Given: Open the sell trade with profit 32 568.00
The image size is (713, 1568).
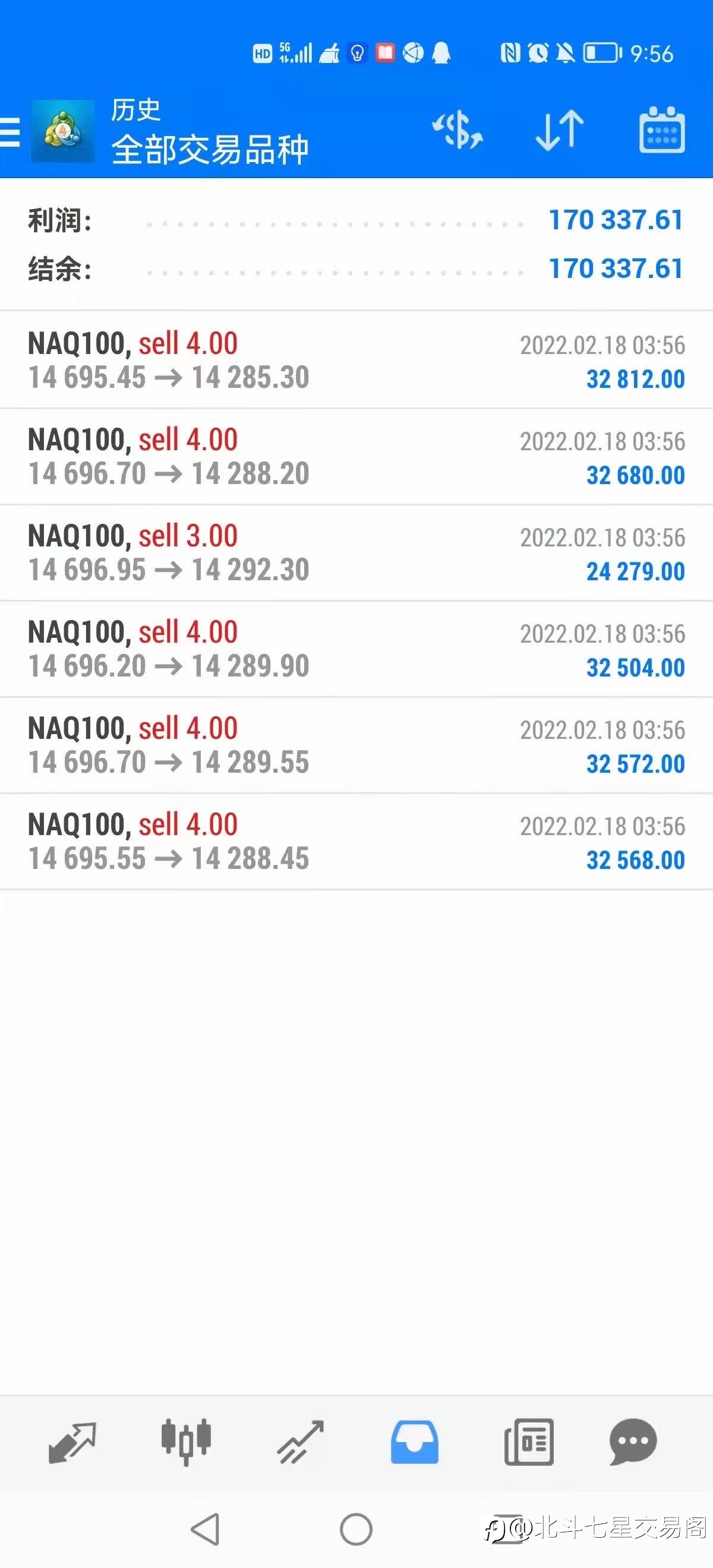Looking at the screenshot, I should tap(356, 841).
